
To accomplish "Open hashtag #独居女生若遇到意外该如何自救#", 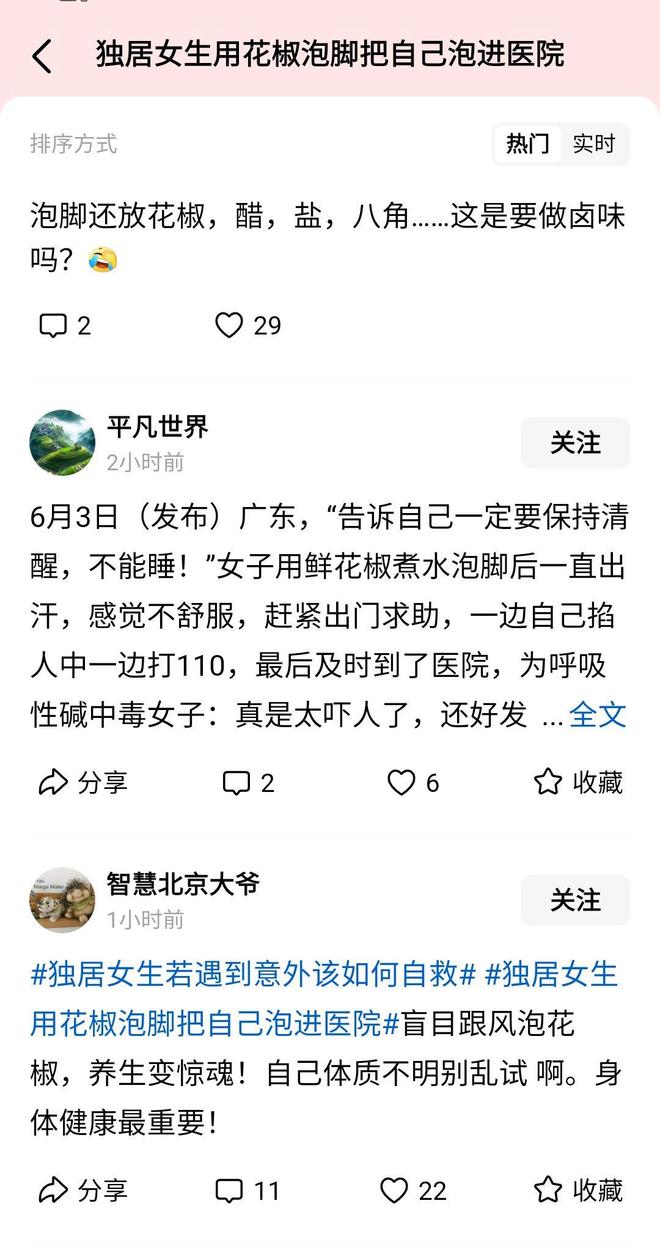I will pos(253,973).
